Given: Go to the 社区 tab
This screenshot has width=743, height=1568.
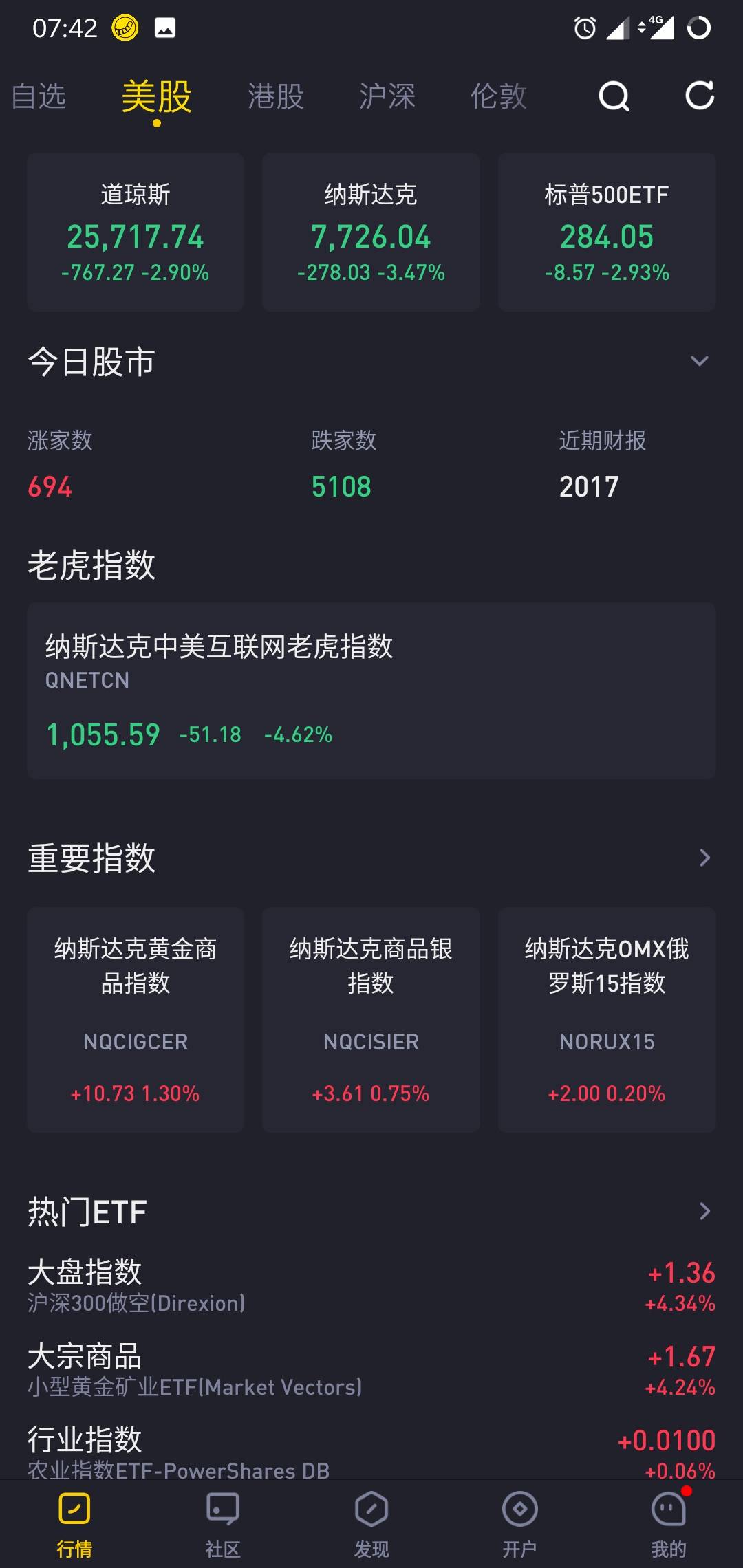Looking at the screenshot, I should 223,1523.
